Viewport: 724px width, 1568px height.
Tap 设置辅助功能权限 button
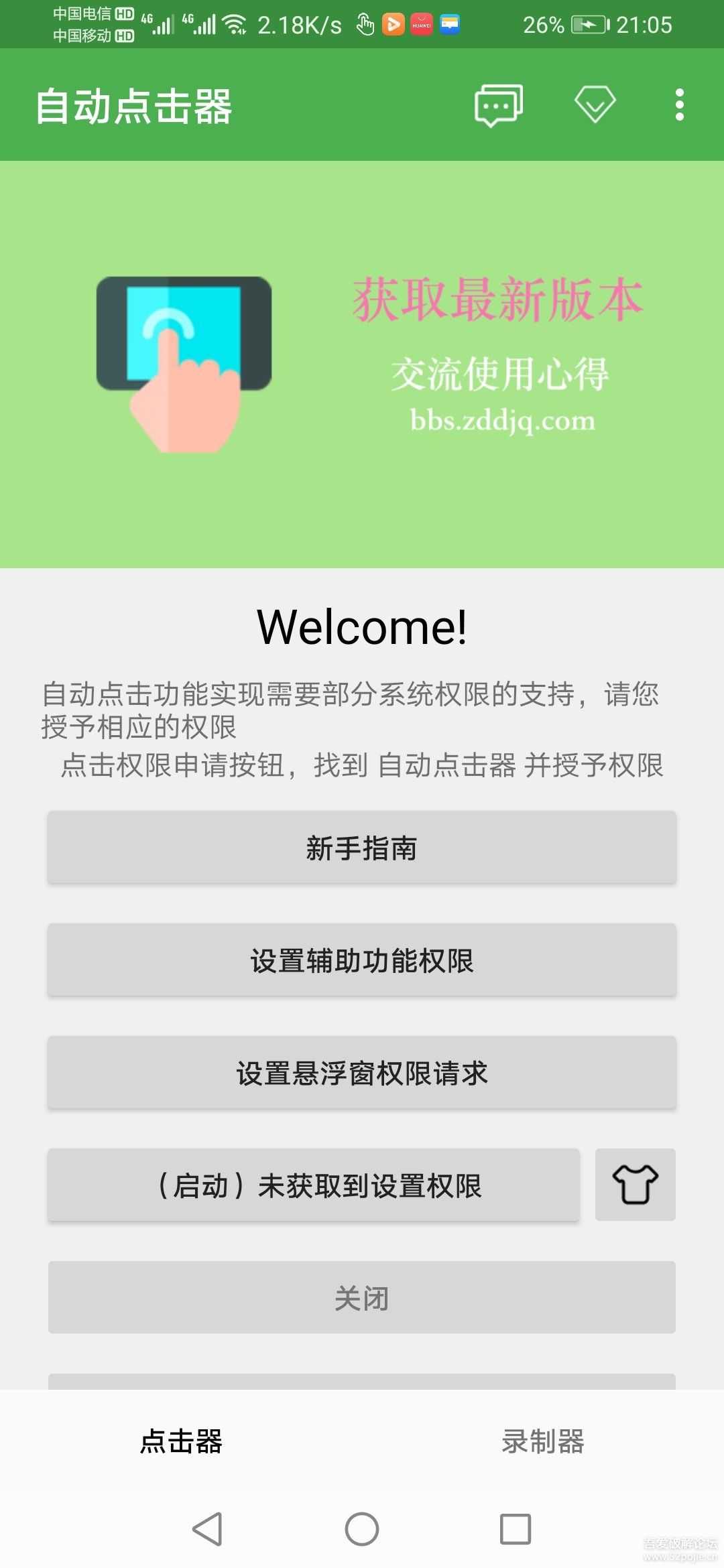361,960
